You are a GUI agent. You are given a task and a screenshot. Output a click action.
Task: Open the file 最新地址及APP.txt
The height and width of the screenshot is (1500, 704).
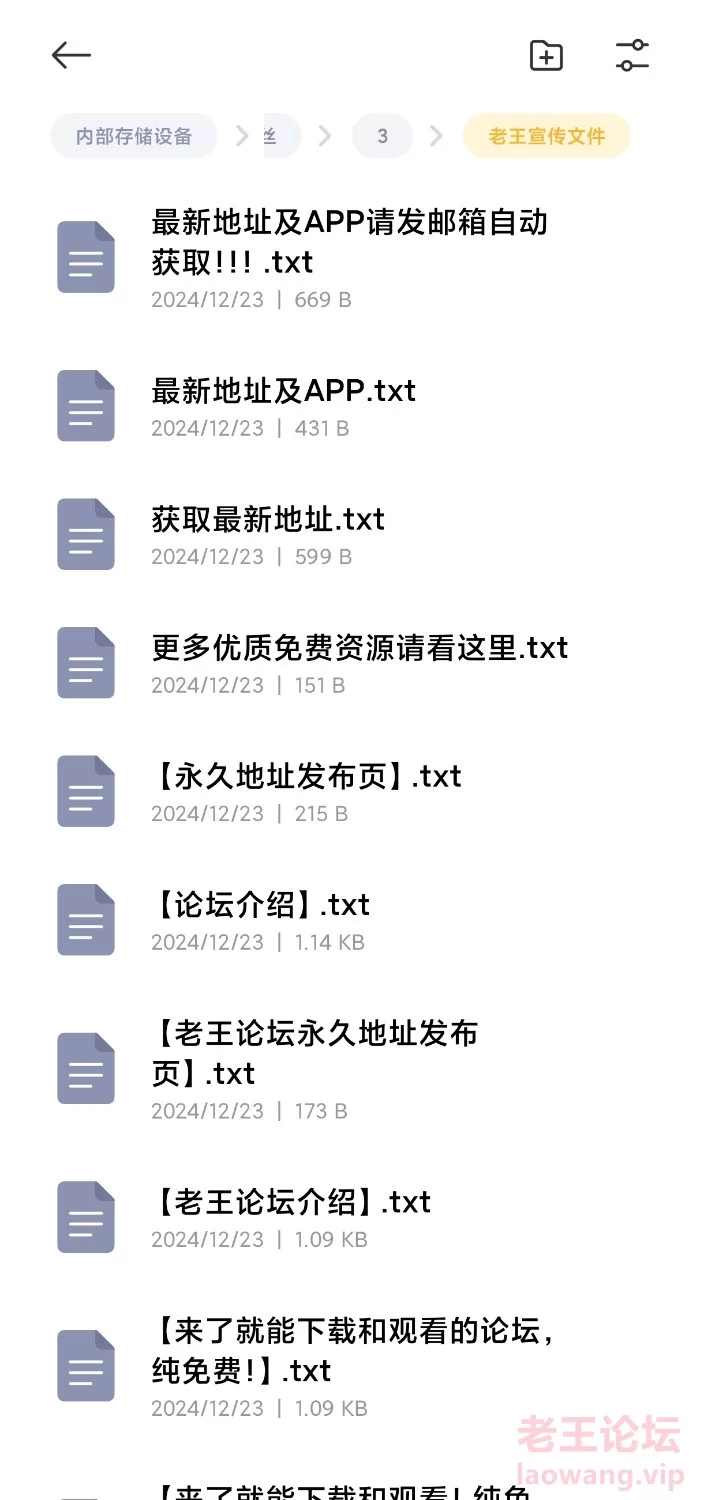click(352, 406)
